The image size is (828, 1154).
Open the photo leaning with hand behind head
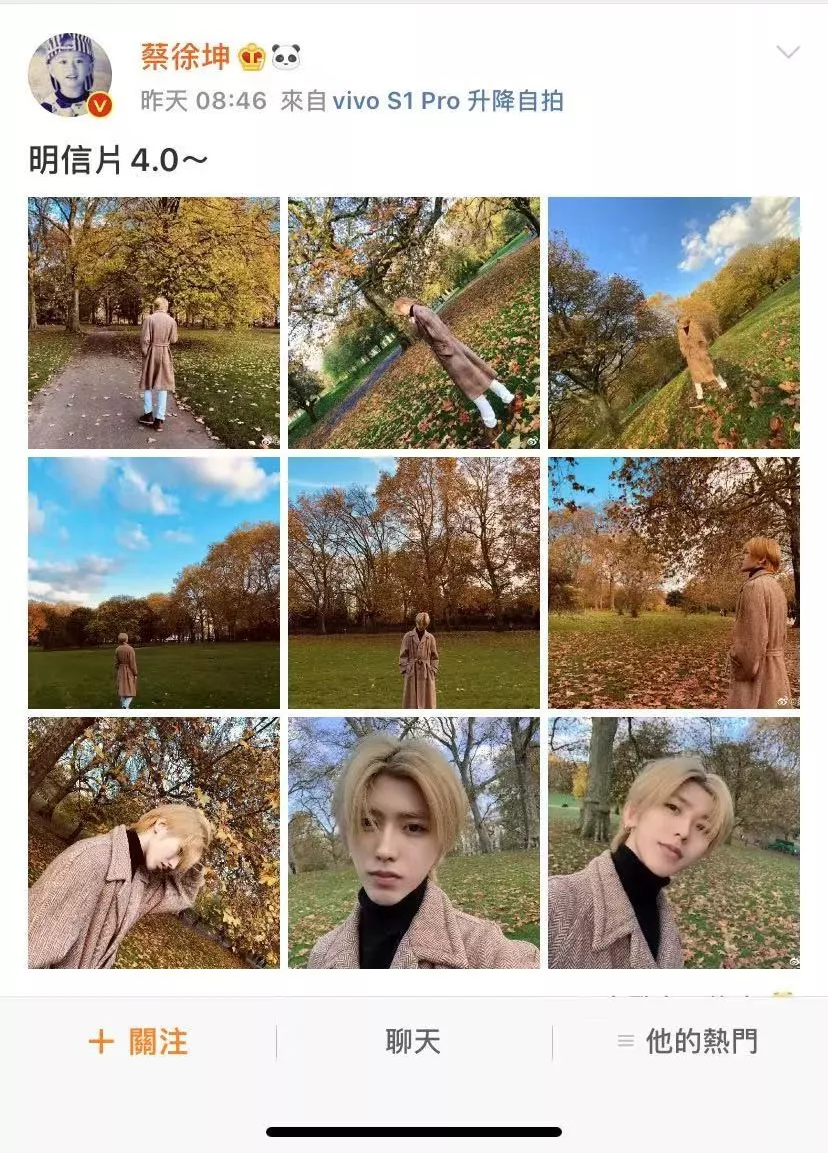(x=154, y=843)
